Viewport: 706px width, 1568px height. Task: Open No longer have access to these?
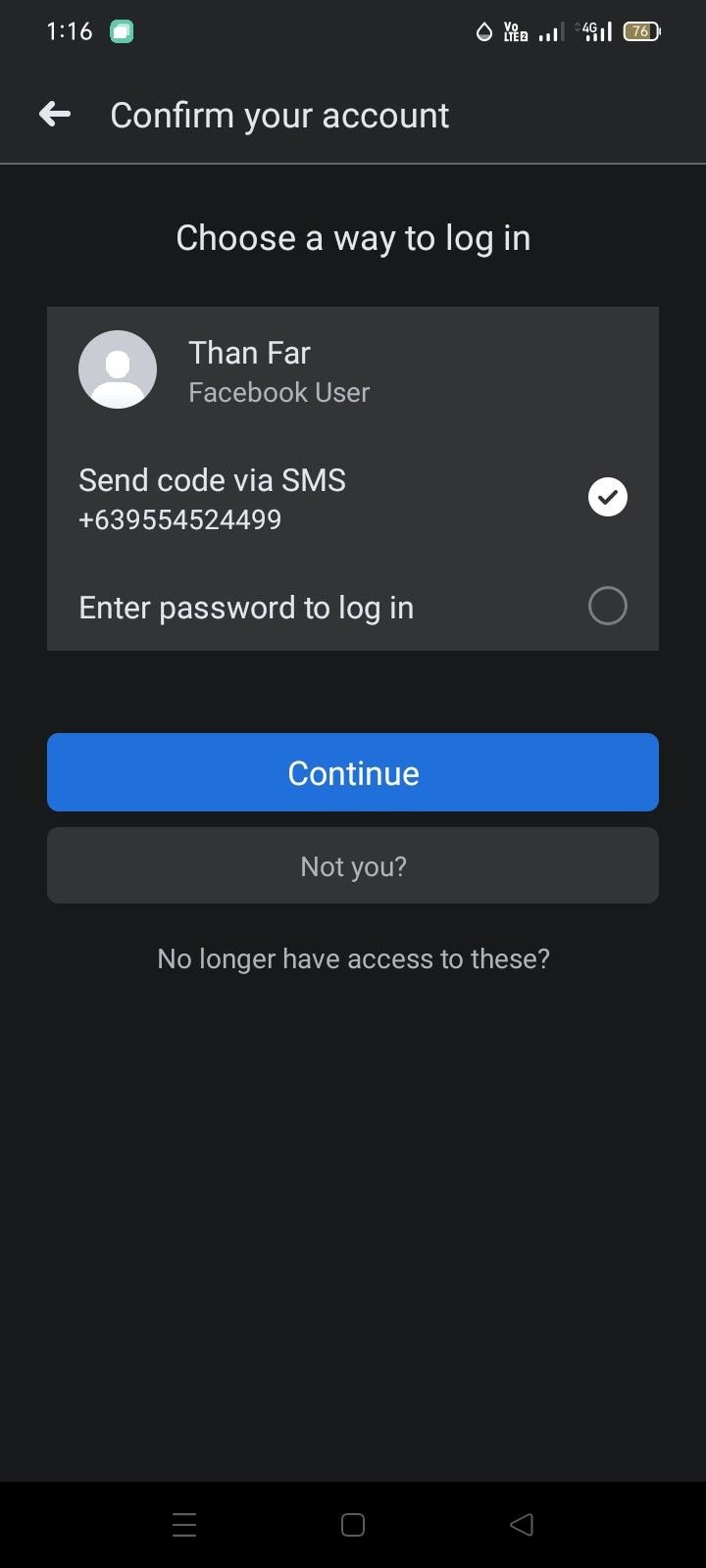[353, 958]
